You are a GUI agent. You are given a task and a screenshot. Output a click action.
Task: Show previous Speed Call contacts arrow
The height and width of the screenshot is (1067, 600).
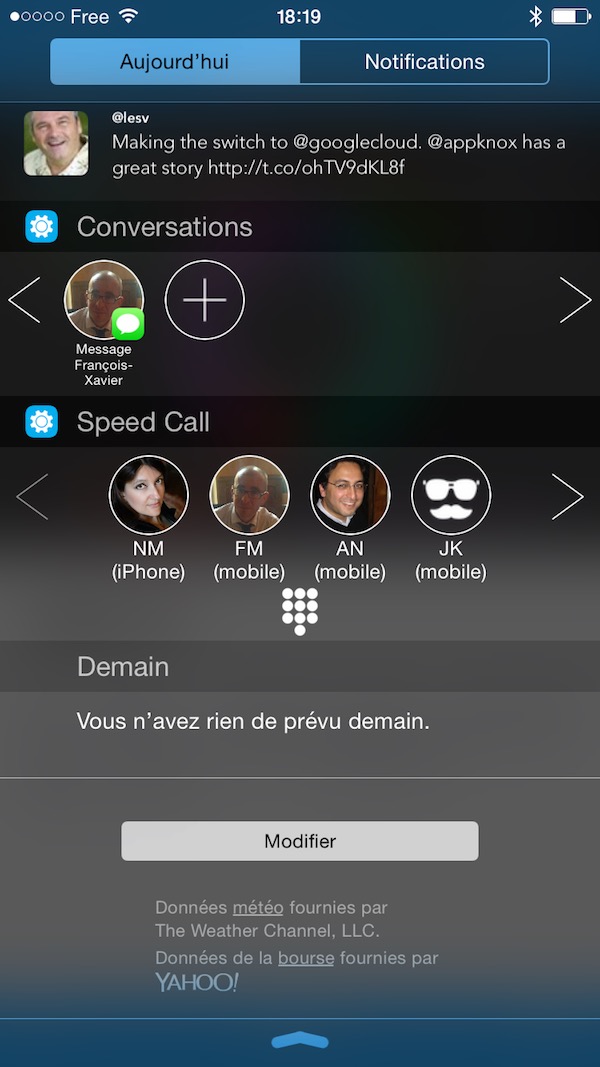pyautogui.click(x=33, y=497)
